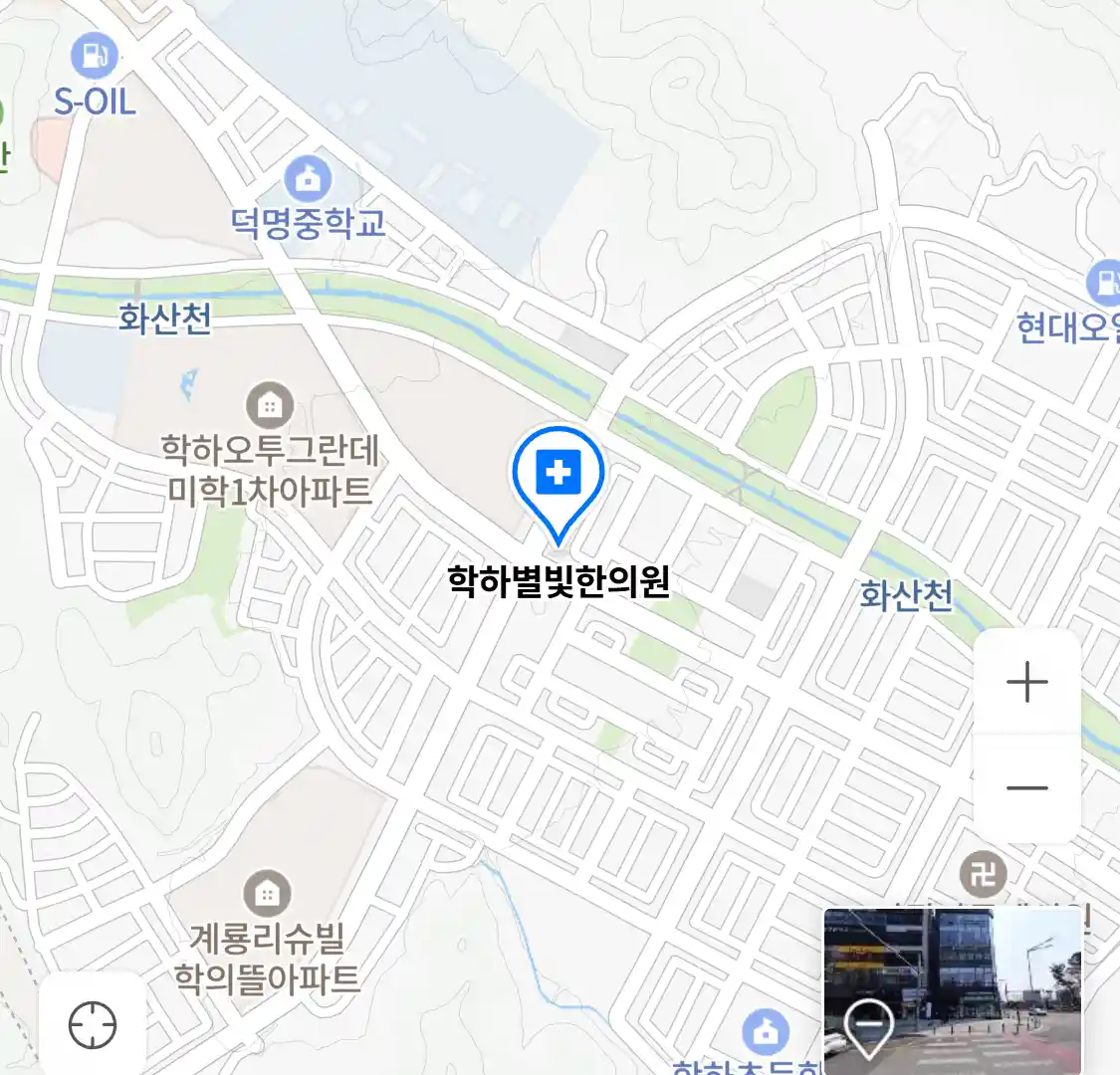Open the street view thumbnail
Viewport: 1120px width, 1075px height.
[952, 989]
